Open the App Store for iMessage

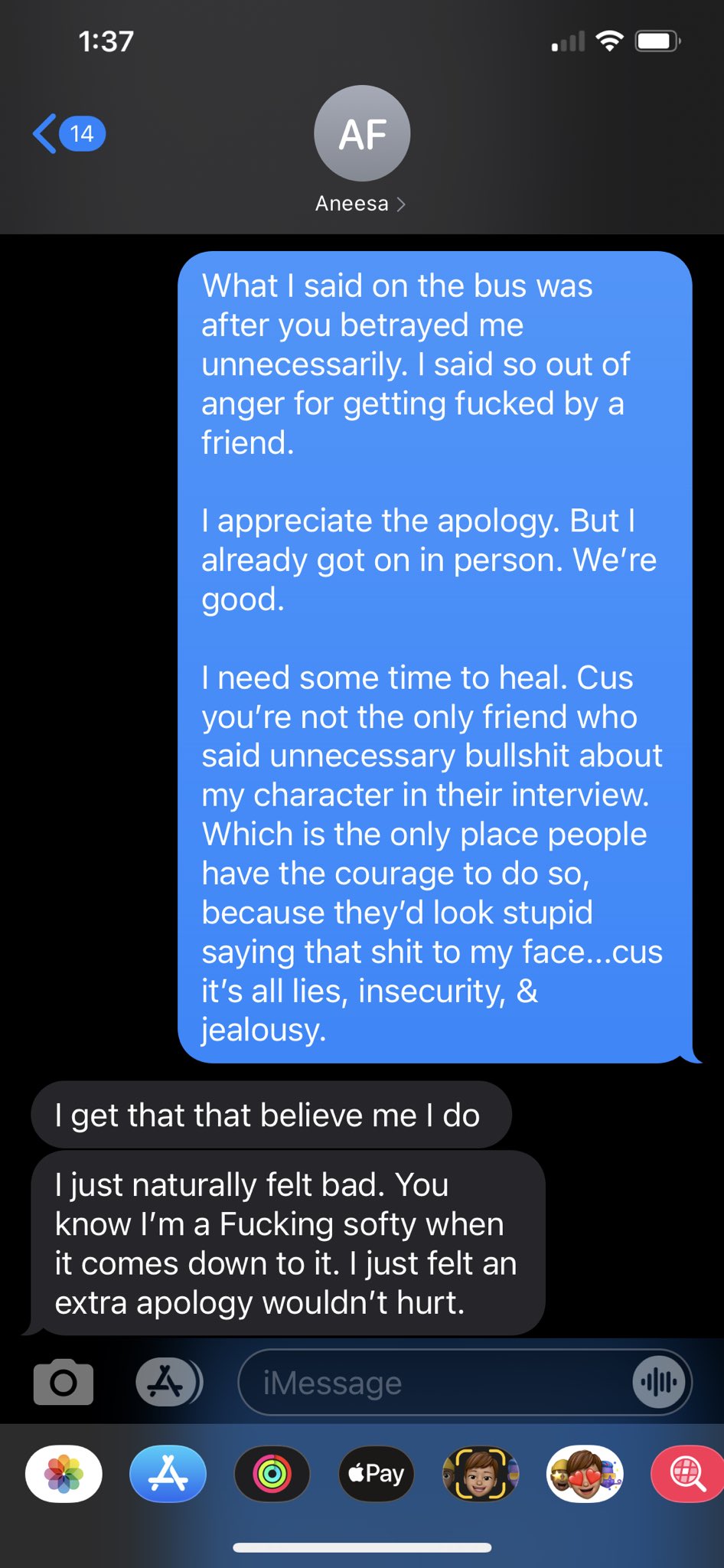coord(168,1474)
